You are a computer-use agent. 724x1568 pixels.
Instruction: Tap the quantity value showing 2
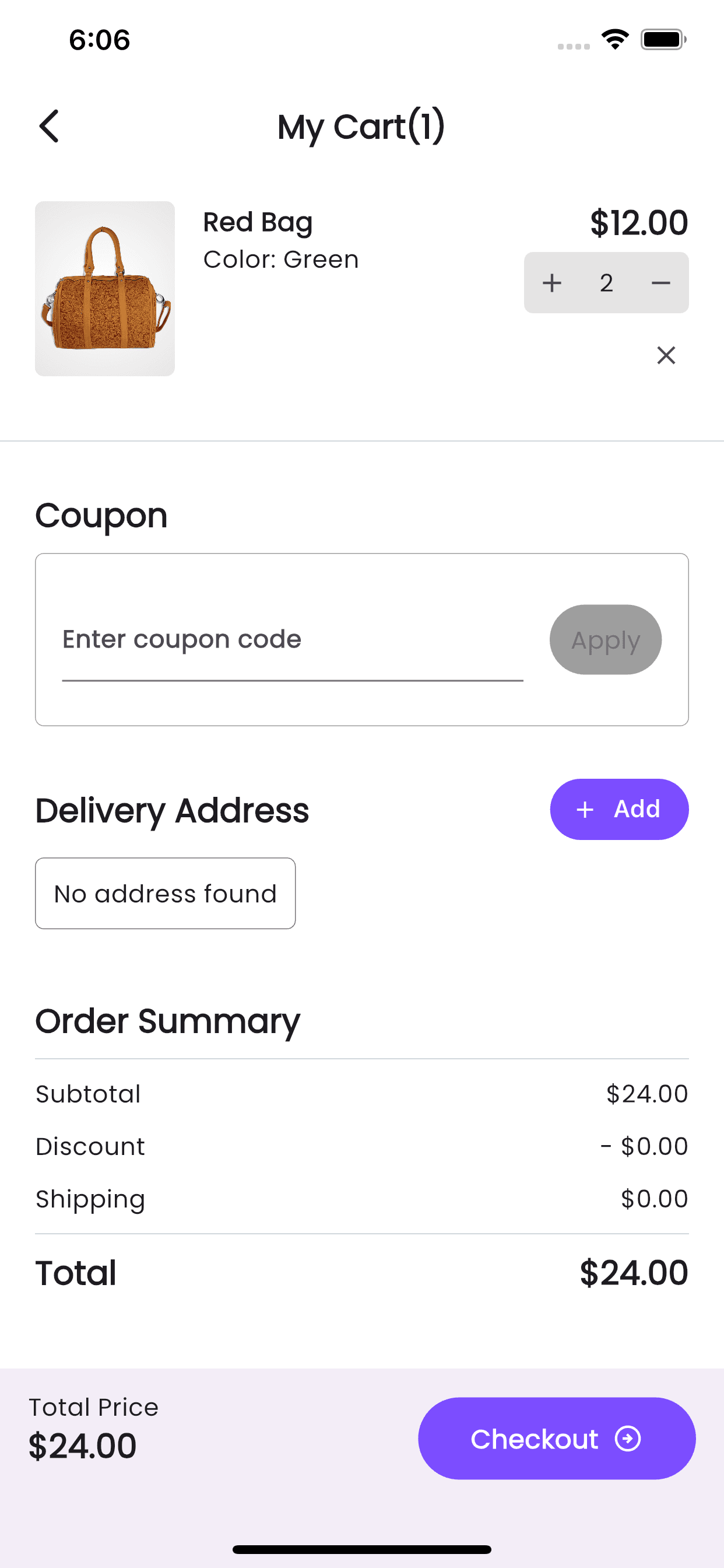coord(606,282)
